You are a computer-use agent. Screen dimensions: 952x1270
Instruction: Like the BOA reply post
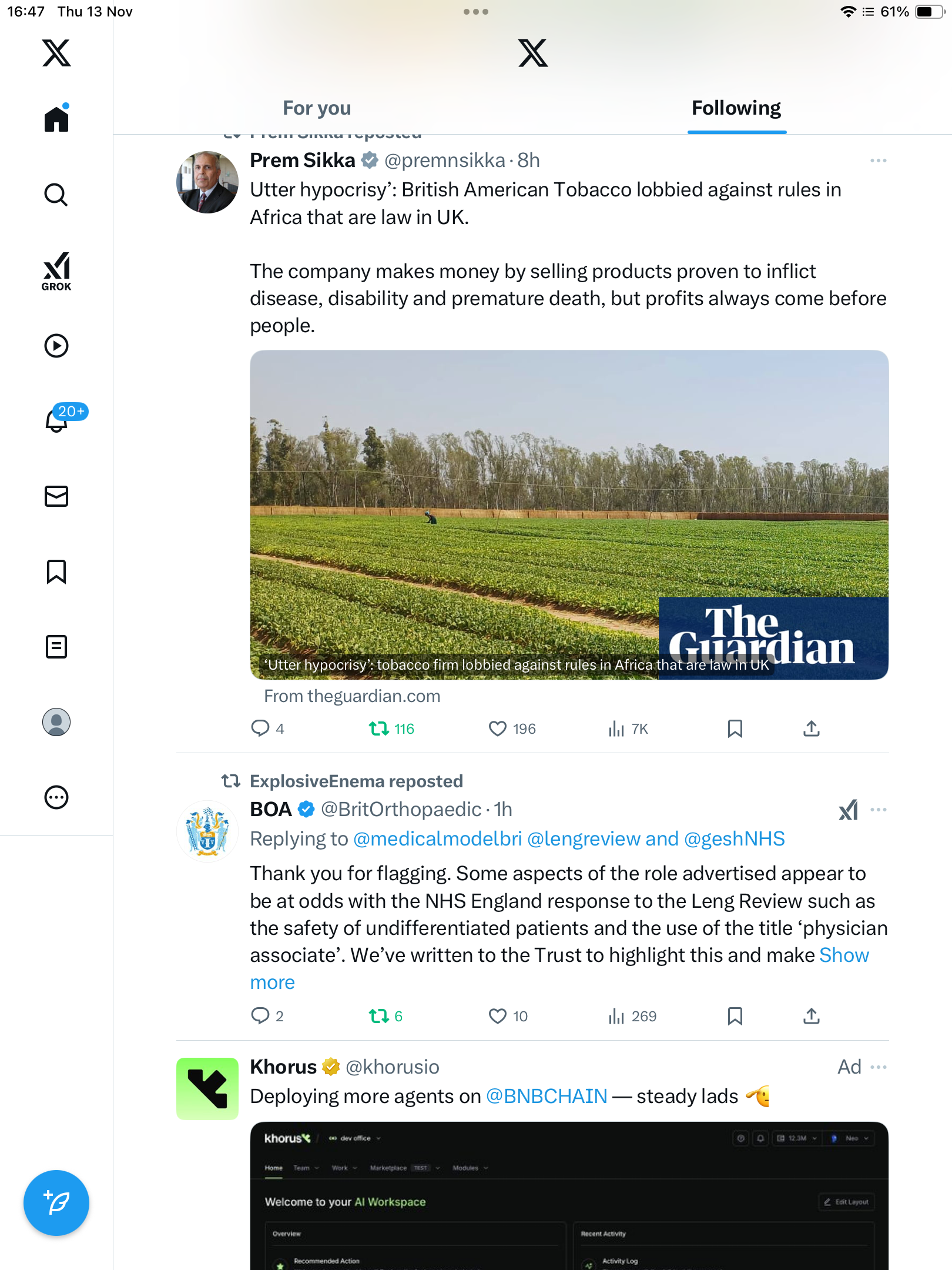click(x=498, y=1016)
